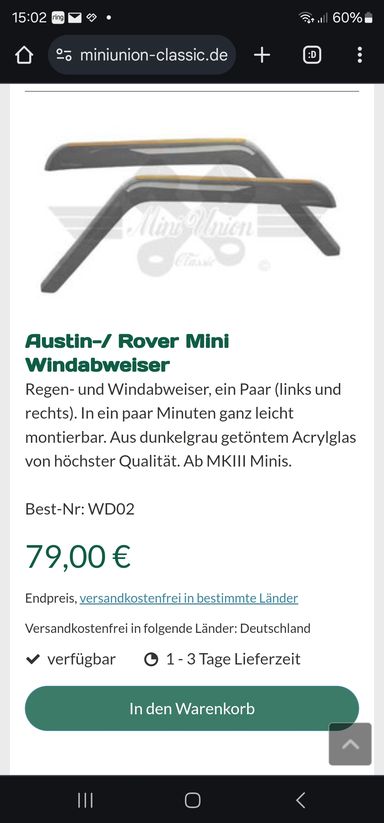Go to the browser home page
The width and height of the screenshot is (384, 823).
click(24, 55)
